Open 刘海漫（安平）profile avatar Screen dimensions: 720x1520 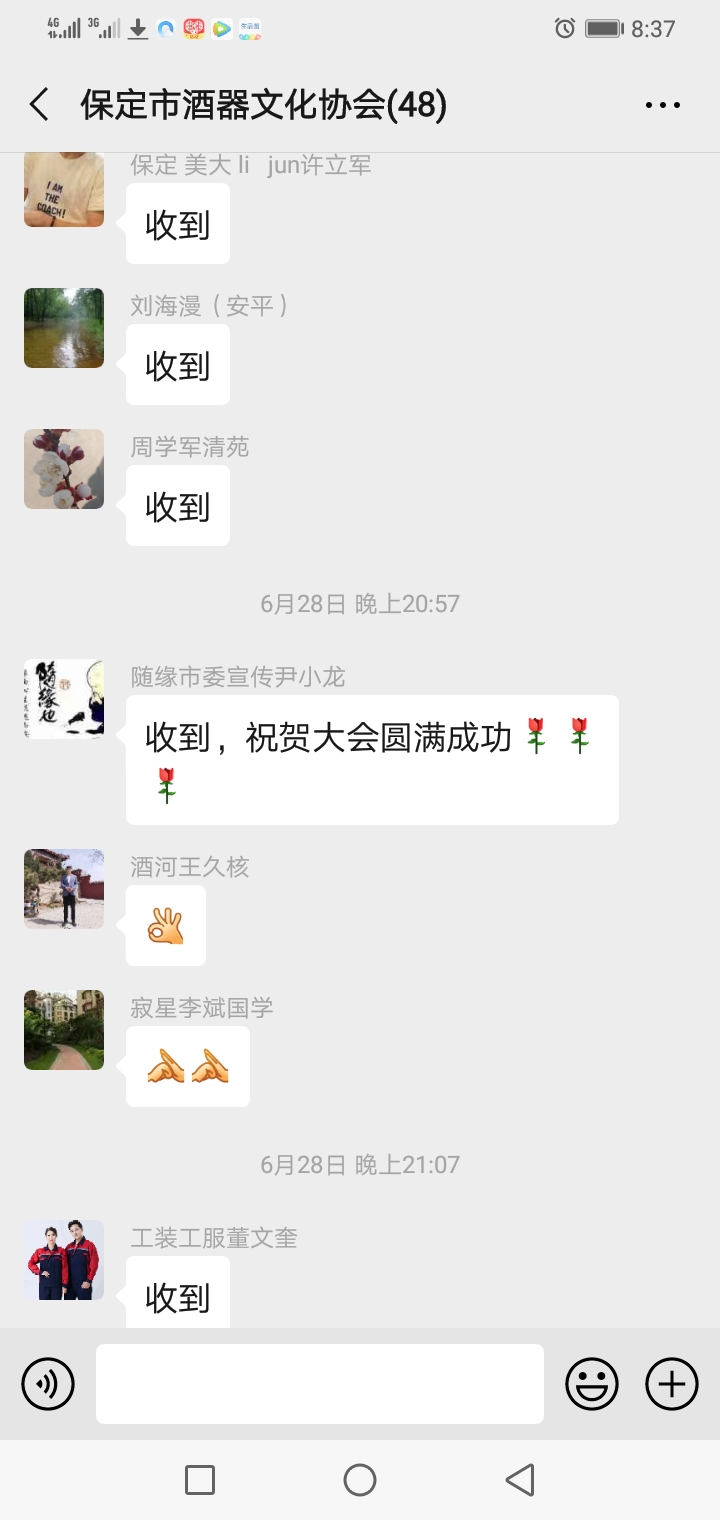(64, 328)
